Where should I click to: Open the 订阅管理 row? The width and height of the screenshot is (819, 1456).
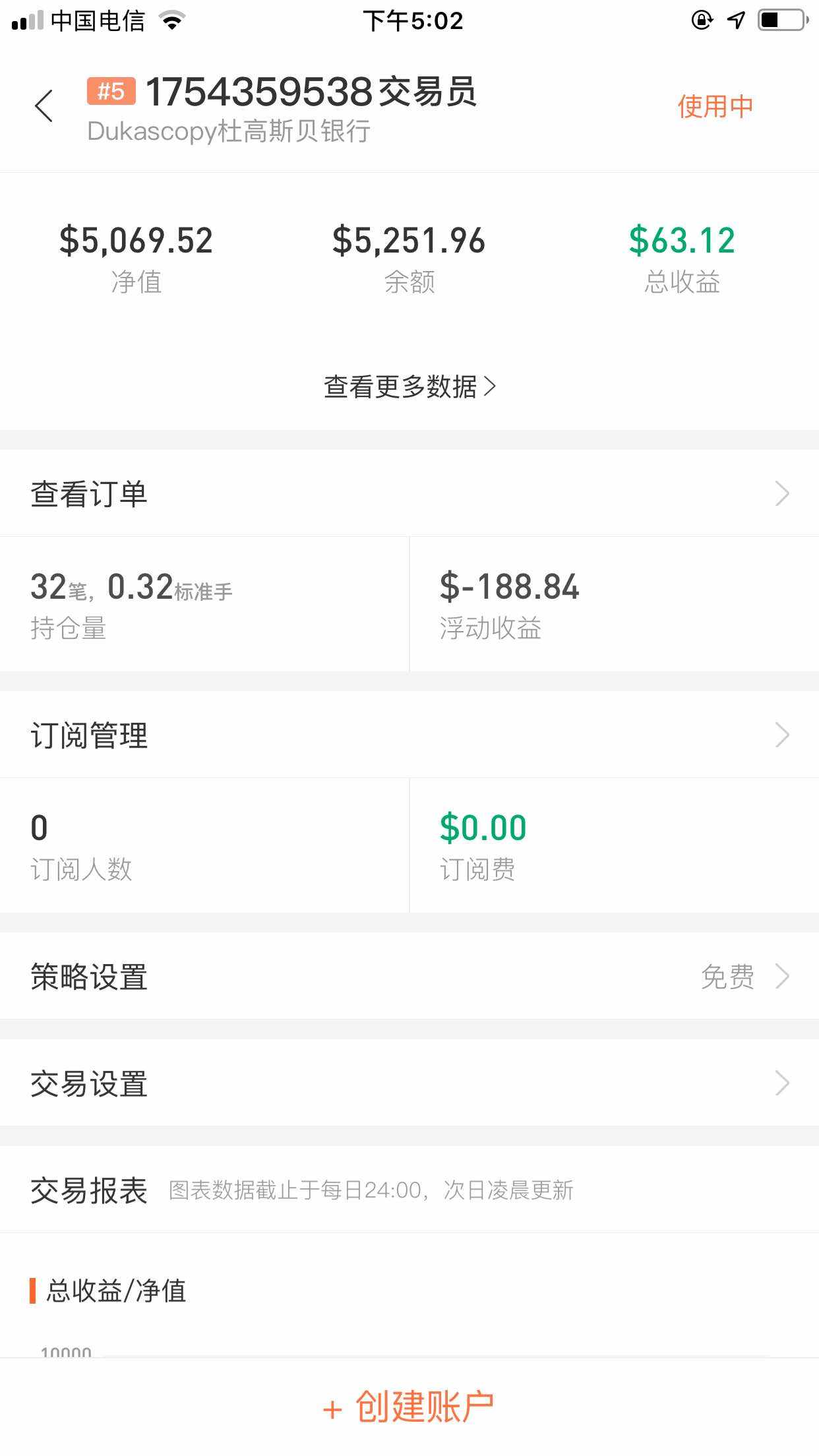[x=409, y=735]
